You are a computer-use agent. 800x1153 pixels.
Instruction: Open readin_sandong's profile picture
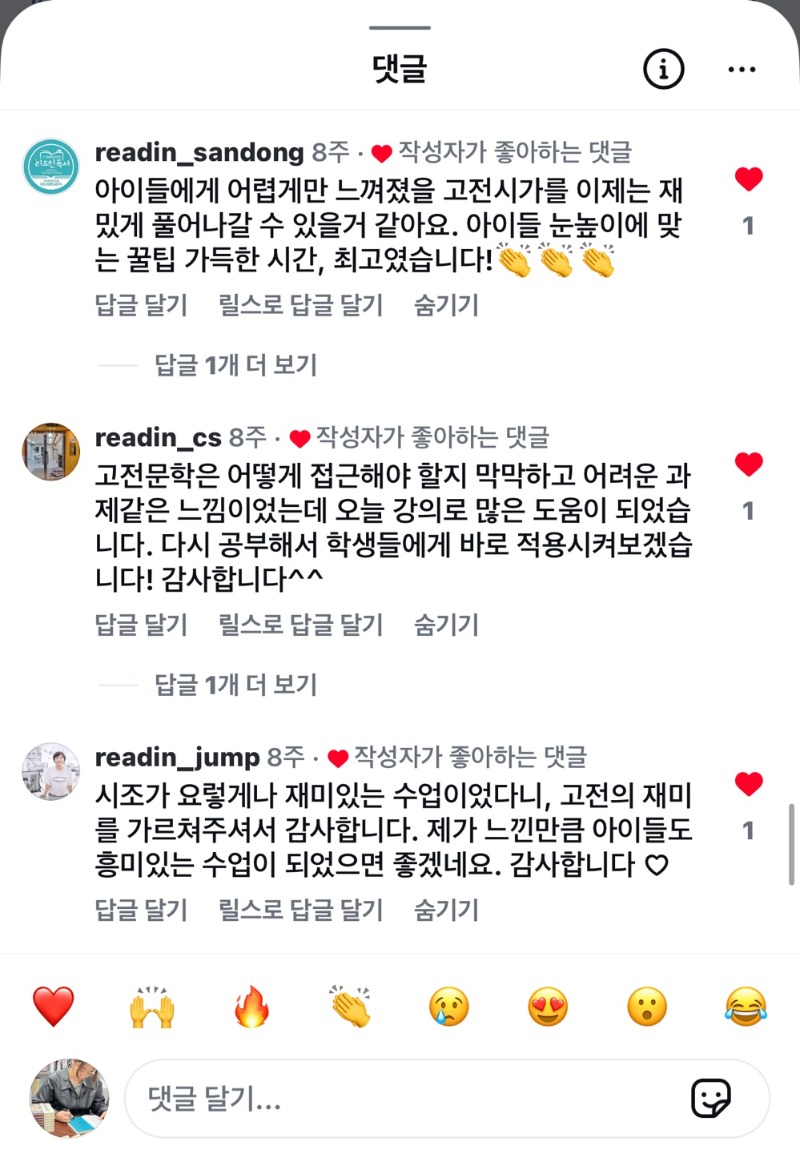tap(51, 167)
